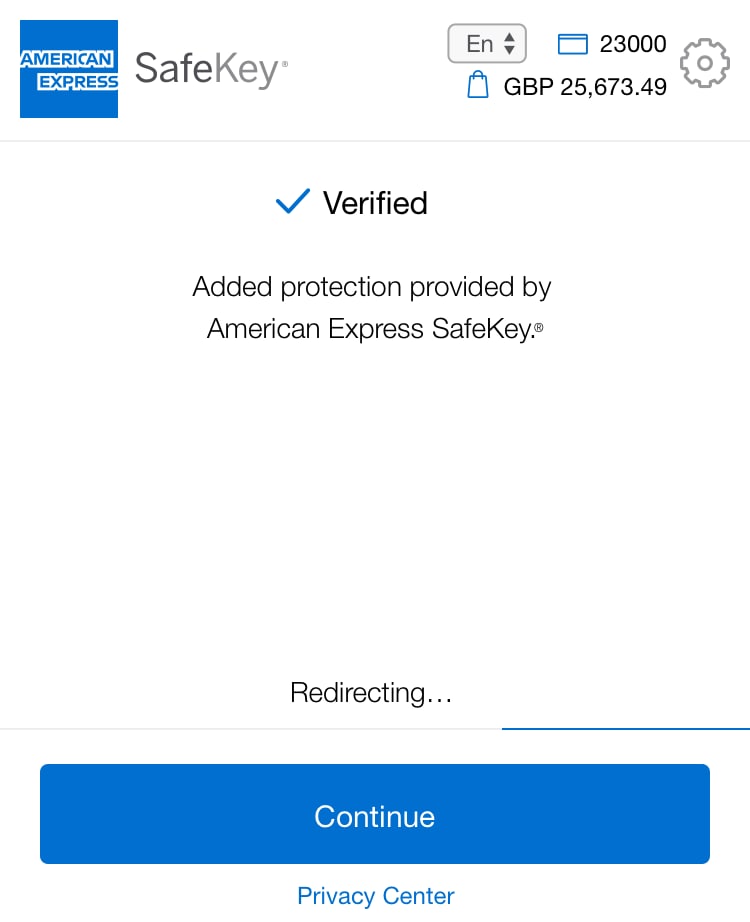Click the language selector arrows
Screen dimensions: 750x922
pyautogui.click(x=507, y=43)
